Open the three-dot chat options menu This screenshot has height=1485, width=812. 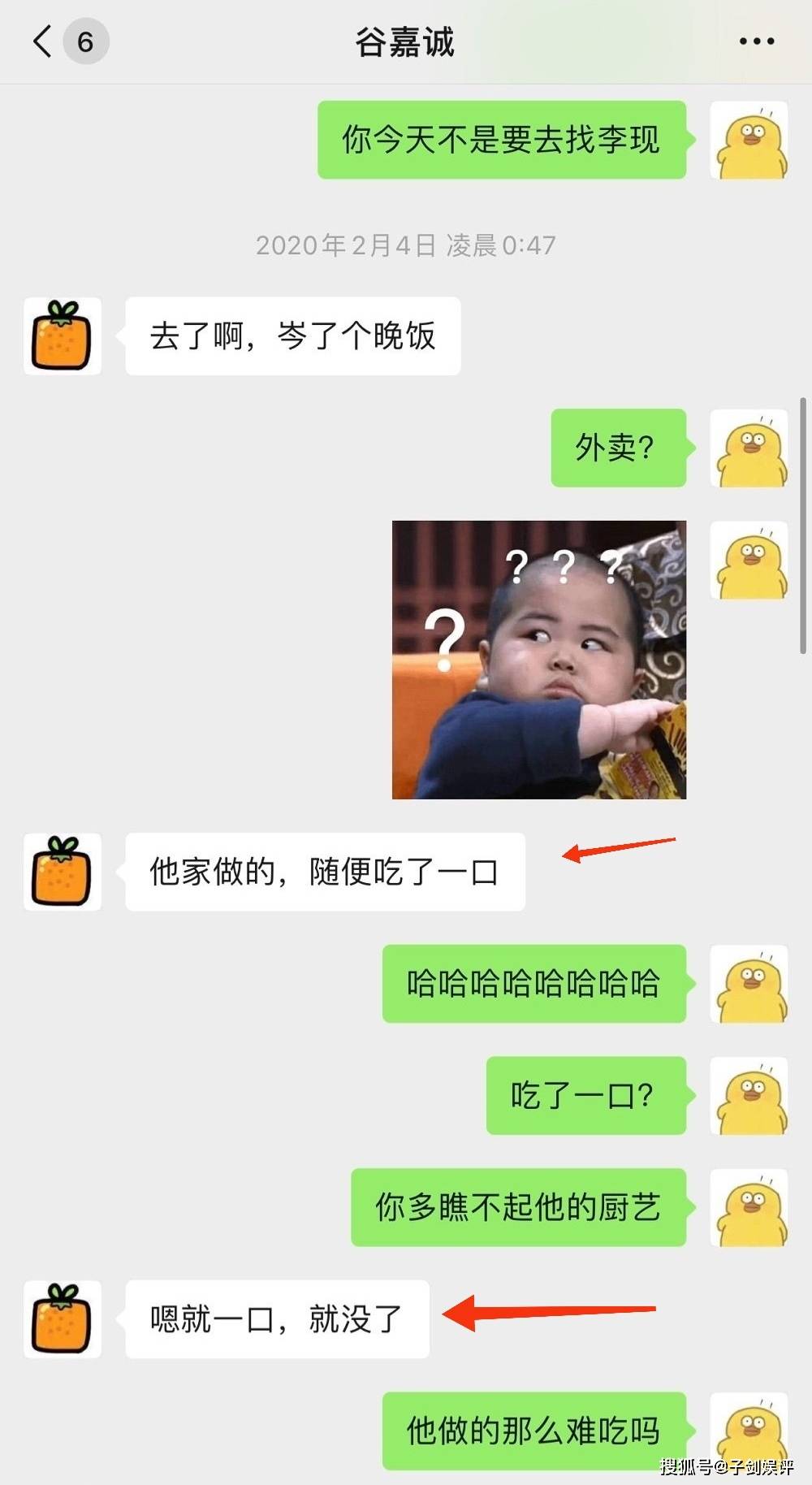pyautogui.click(x=756, y=41)
